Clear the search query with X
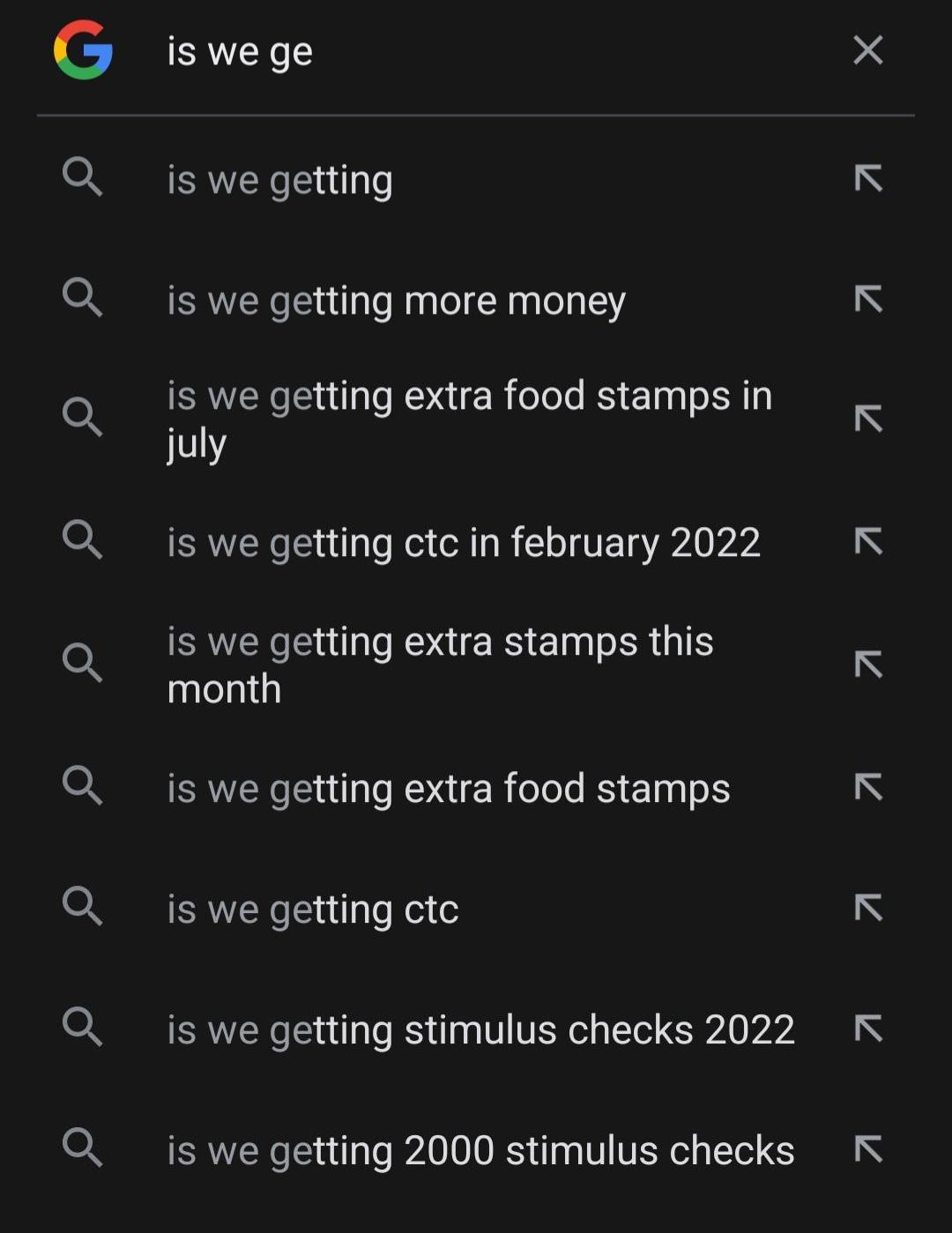The image size is (952, 1233). point(867,50)
